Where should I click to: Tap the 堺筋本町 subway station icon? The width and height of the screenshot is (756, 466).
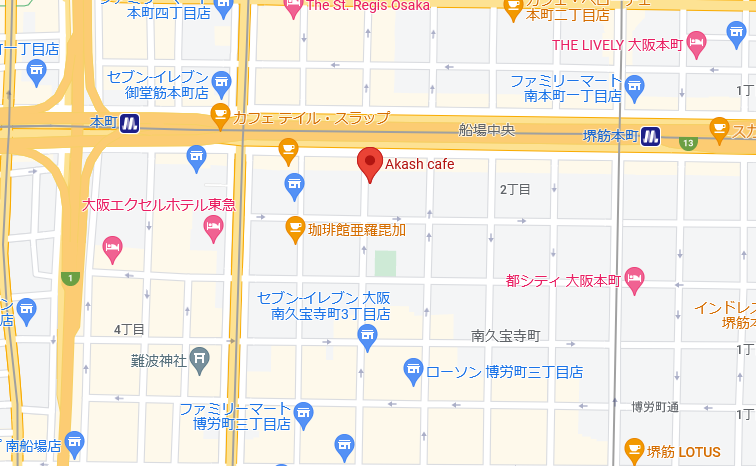pos(652,136)
